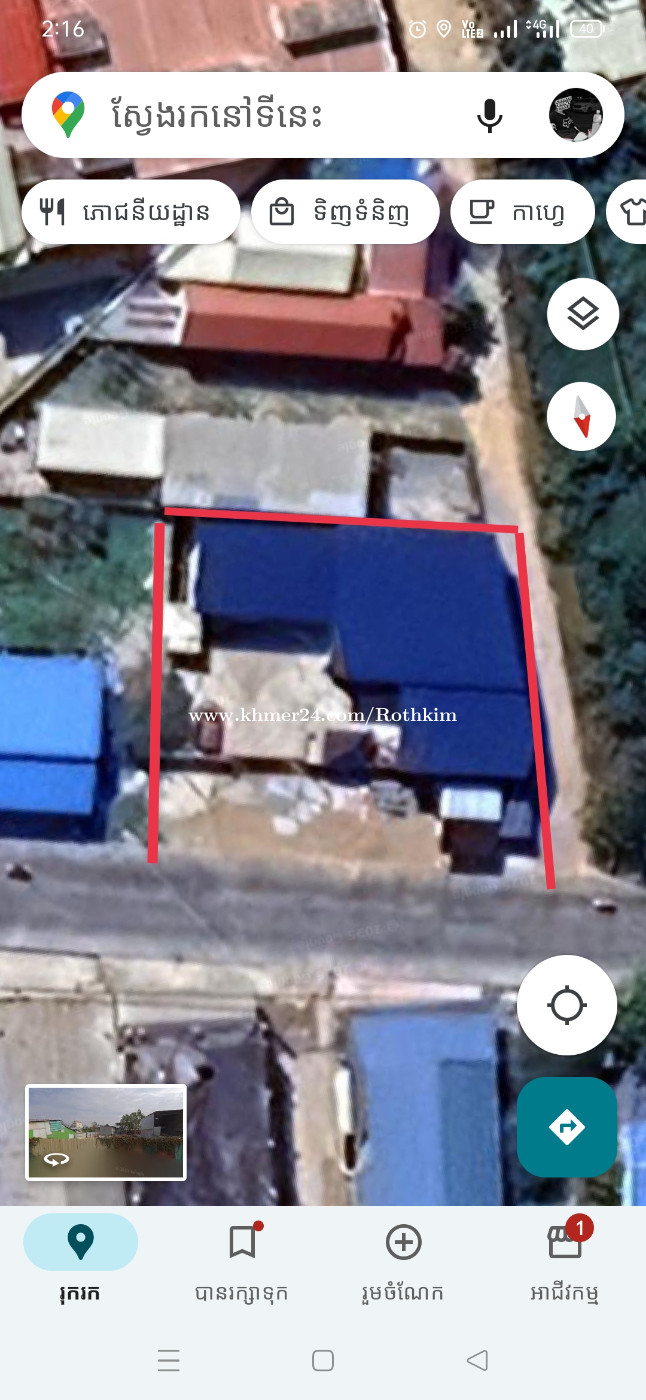
Task: Switch to the Contribute tab with plus icon
Action: (x=403, y=1260)
